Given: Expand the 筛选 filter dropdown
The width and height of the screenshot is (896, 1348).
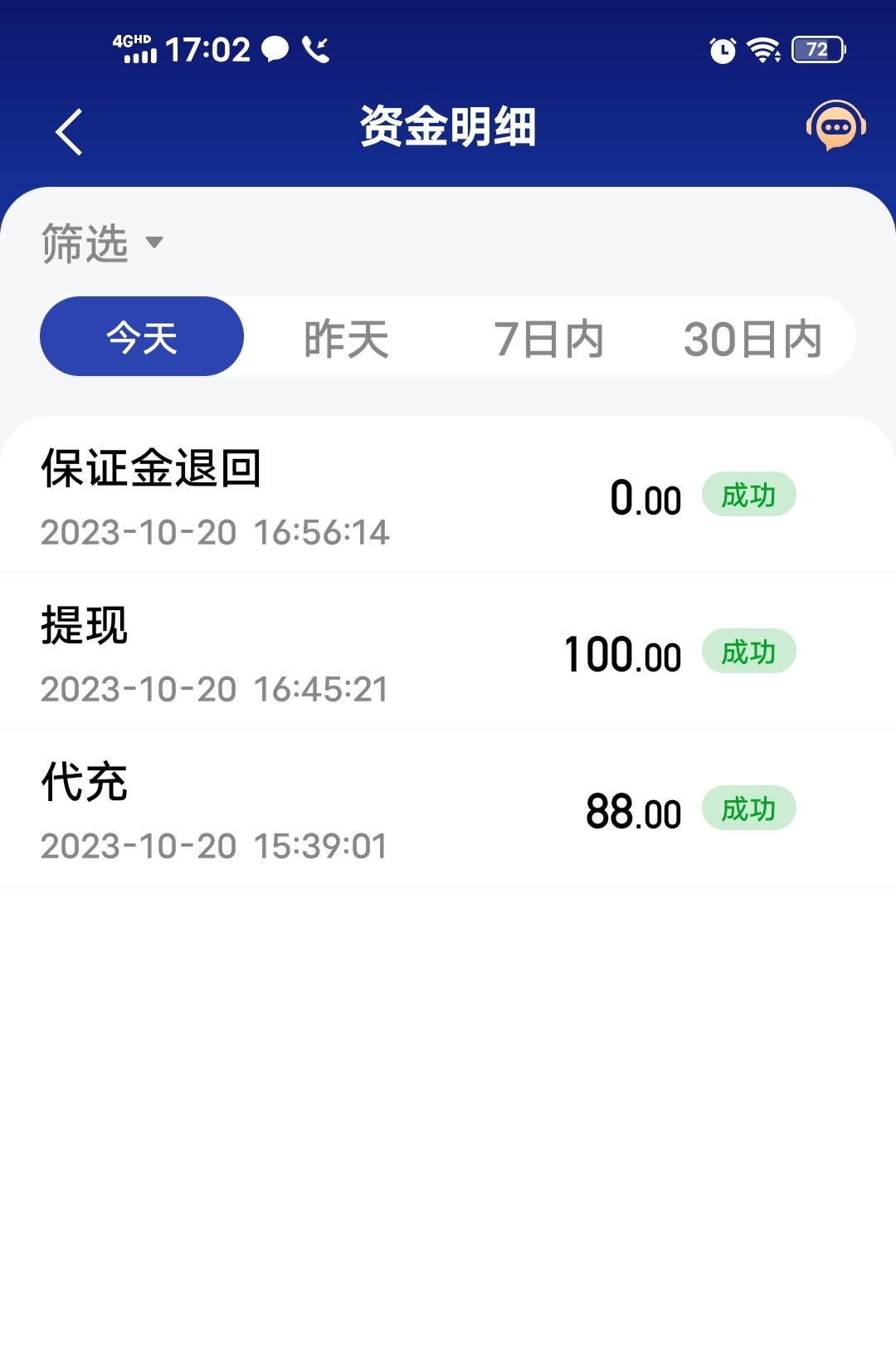Looking at the screenshot, I should (x=103, y=243).
